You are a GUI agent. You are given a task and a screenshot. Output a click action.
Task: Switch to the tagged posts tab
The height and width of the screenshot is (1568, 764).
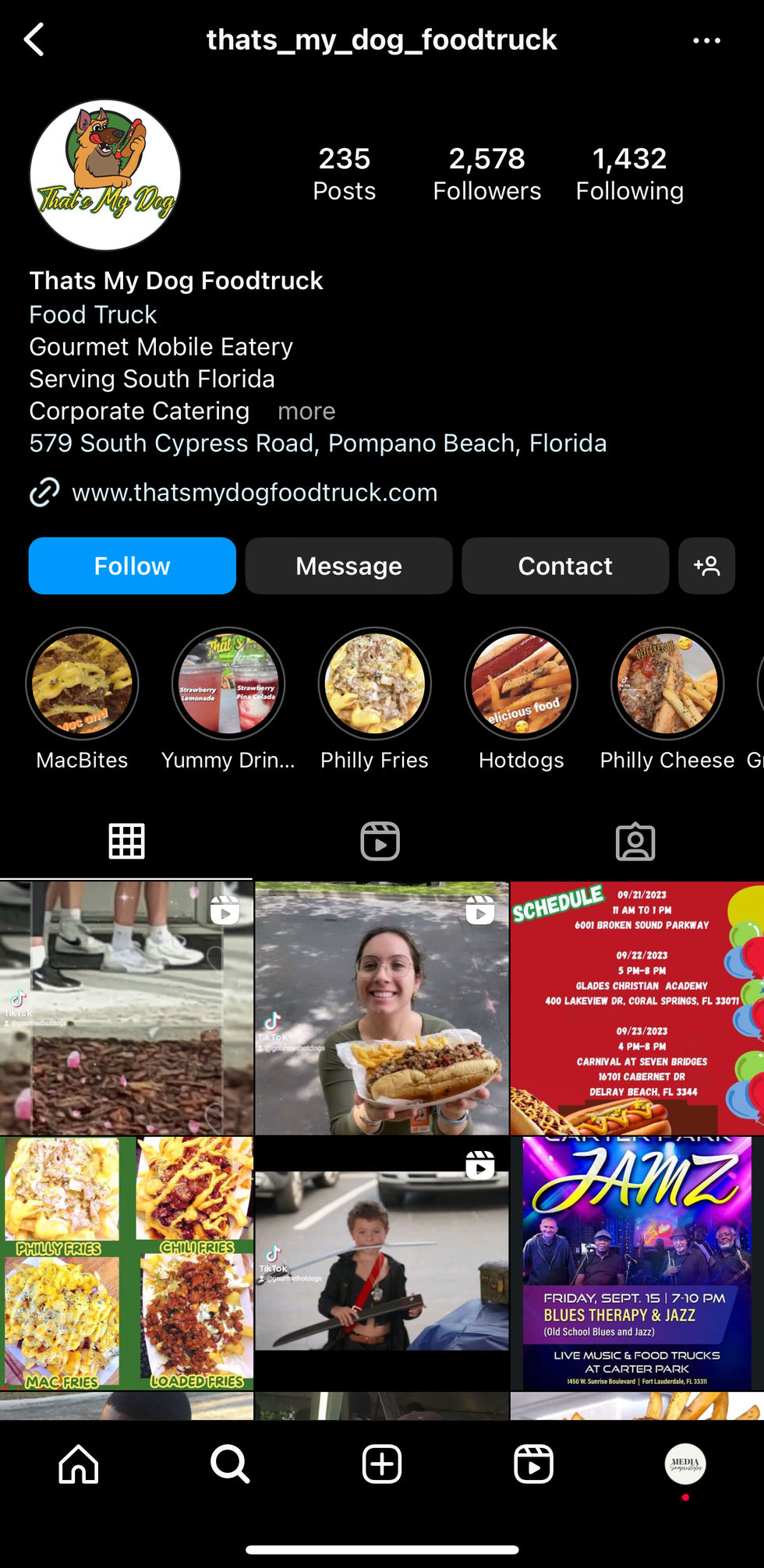click(x=635, y=842)
